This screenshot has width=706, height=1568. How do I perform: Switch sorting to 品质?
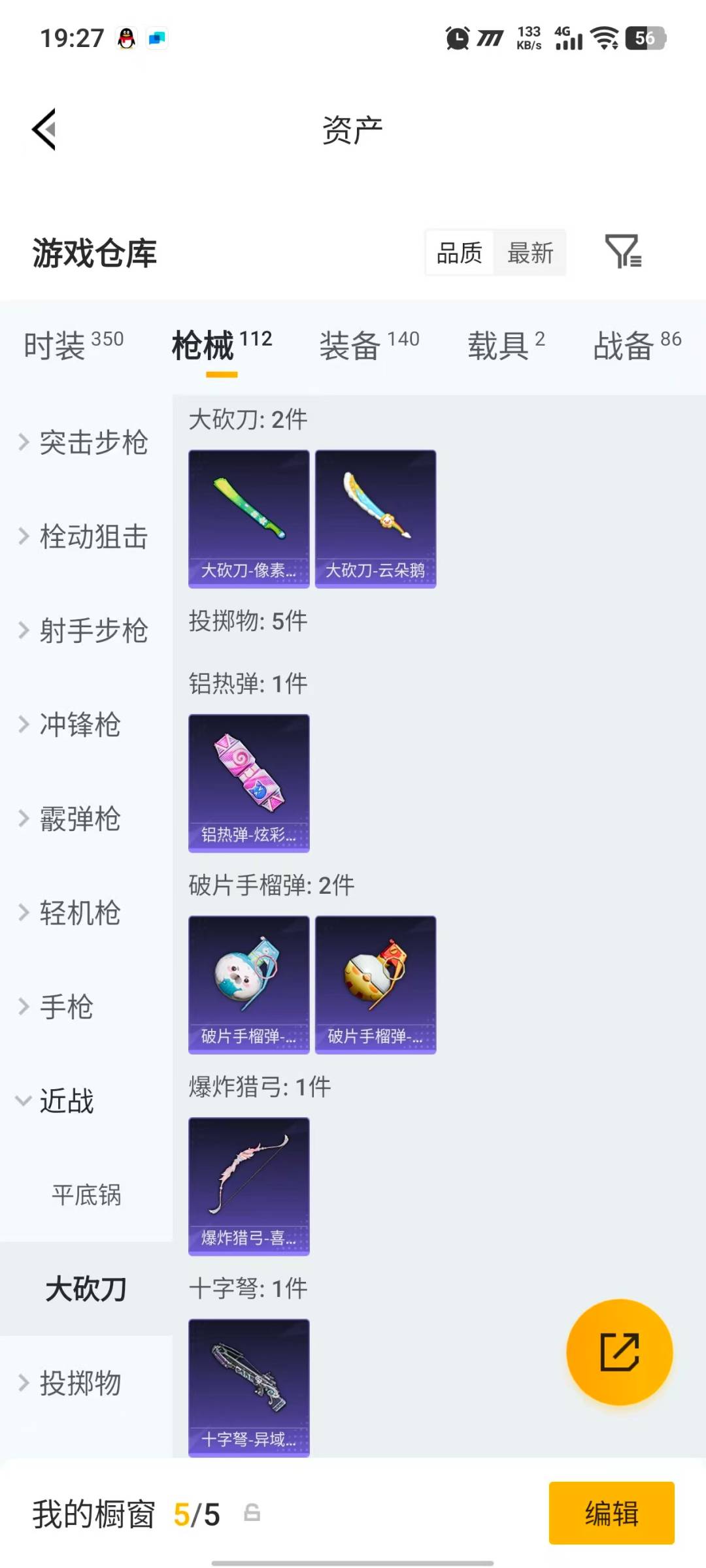point(459,253)
